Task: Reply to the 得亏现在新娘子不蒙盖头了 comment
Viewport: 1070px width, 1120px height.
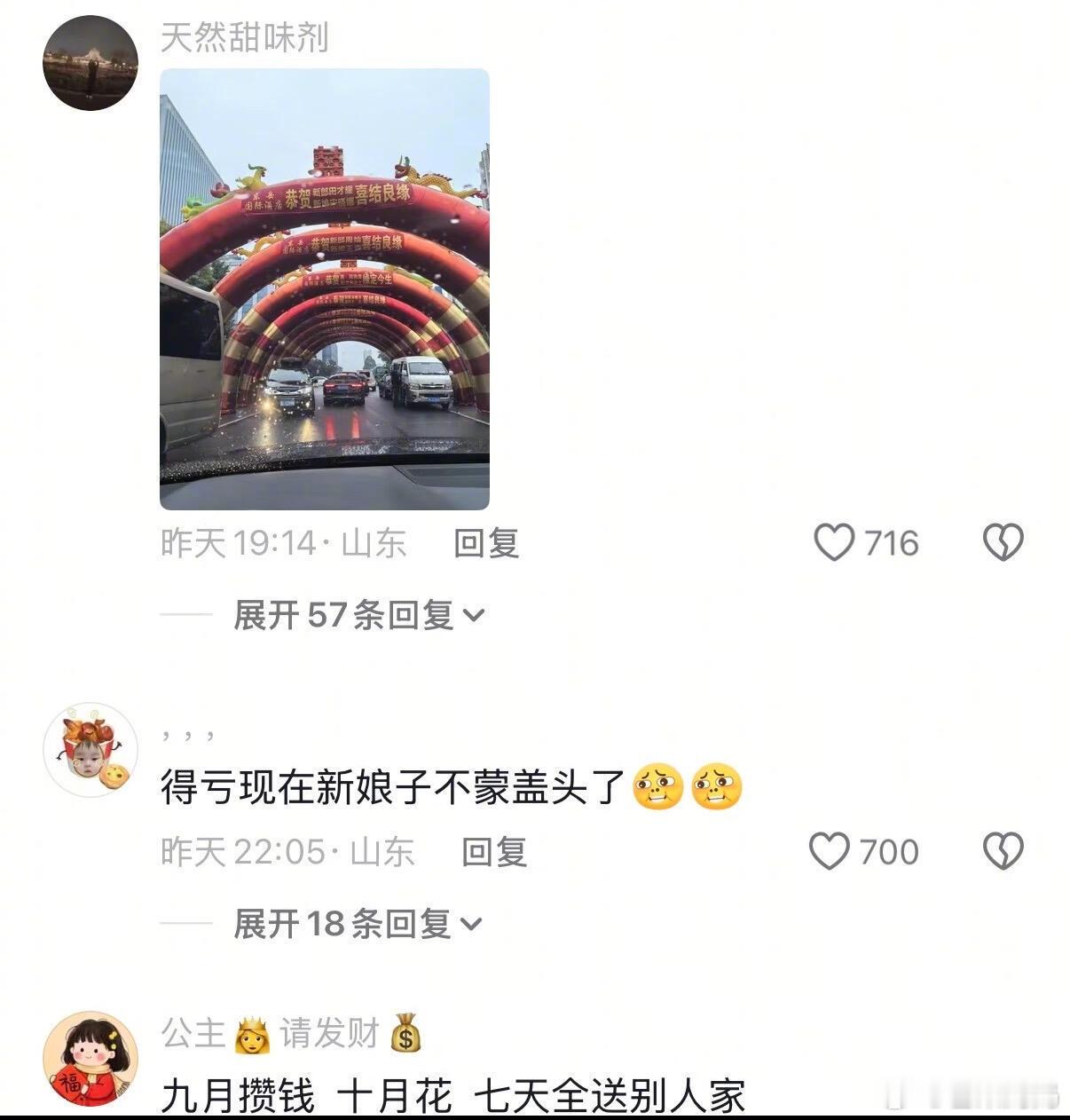Action: 494,852
